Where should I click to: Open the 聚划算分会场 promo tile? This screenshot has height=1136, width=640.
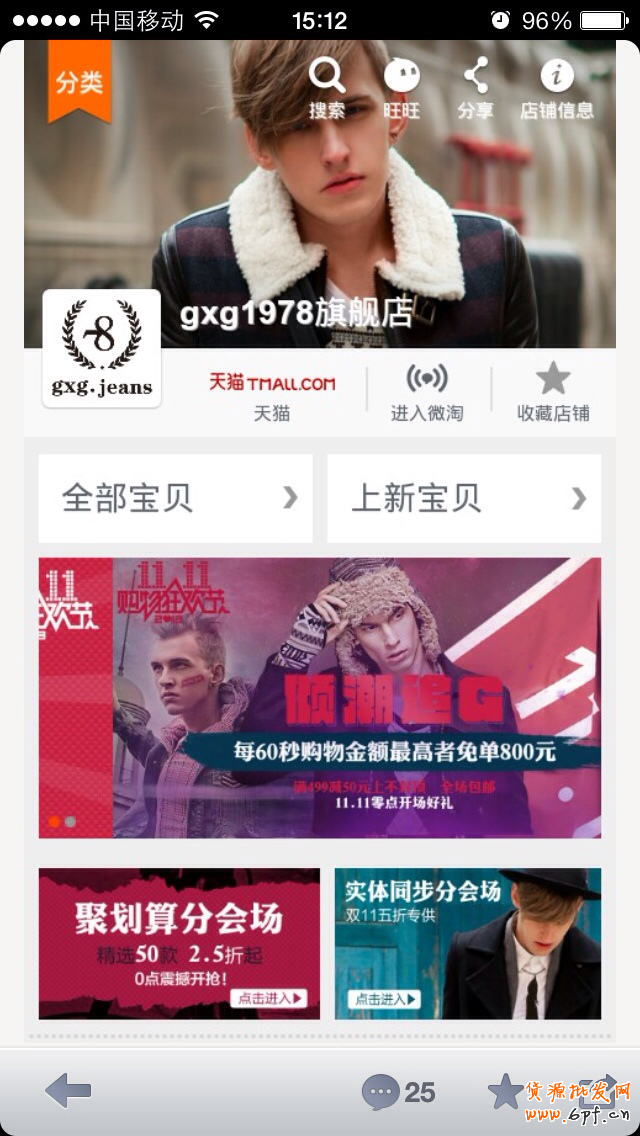(x=179, y=943)
